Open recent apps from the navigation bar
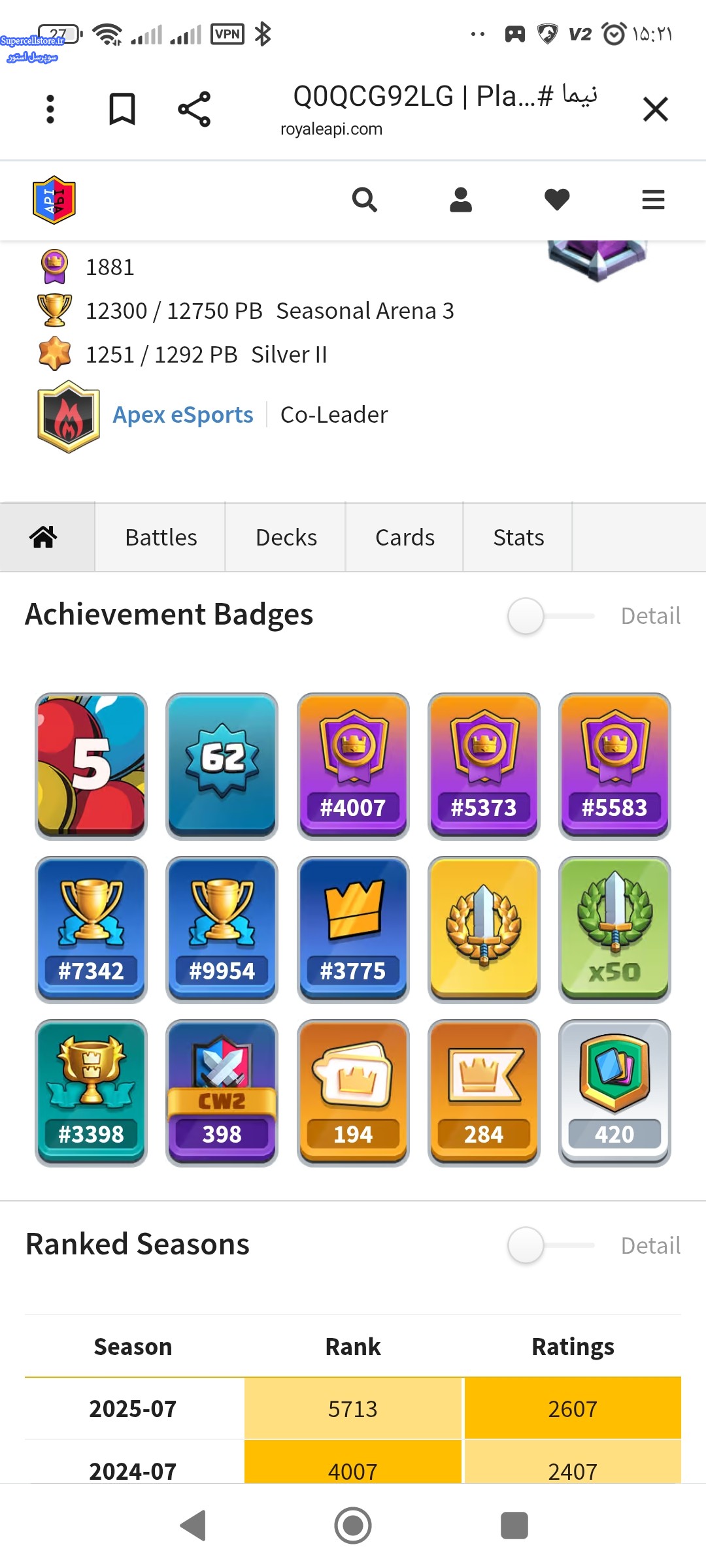Screen dimensions: 706x1568 click(x=514, y=1526)
